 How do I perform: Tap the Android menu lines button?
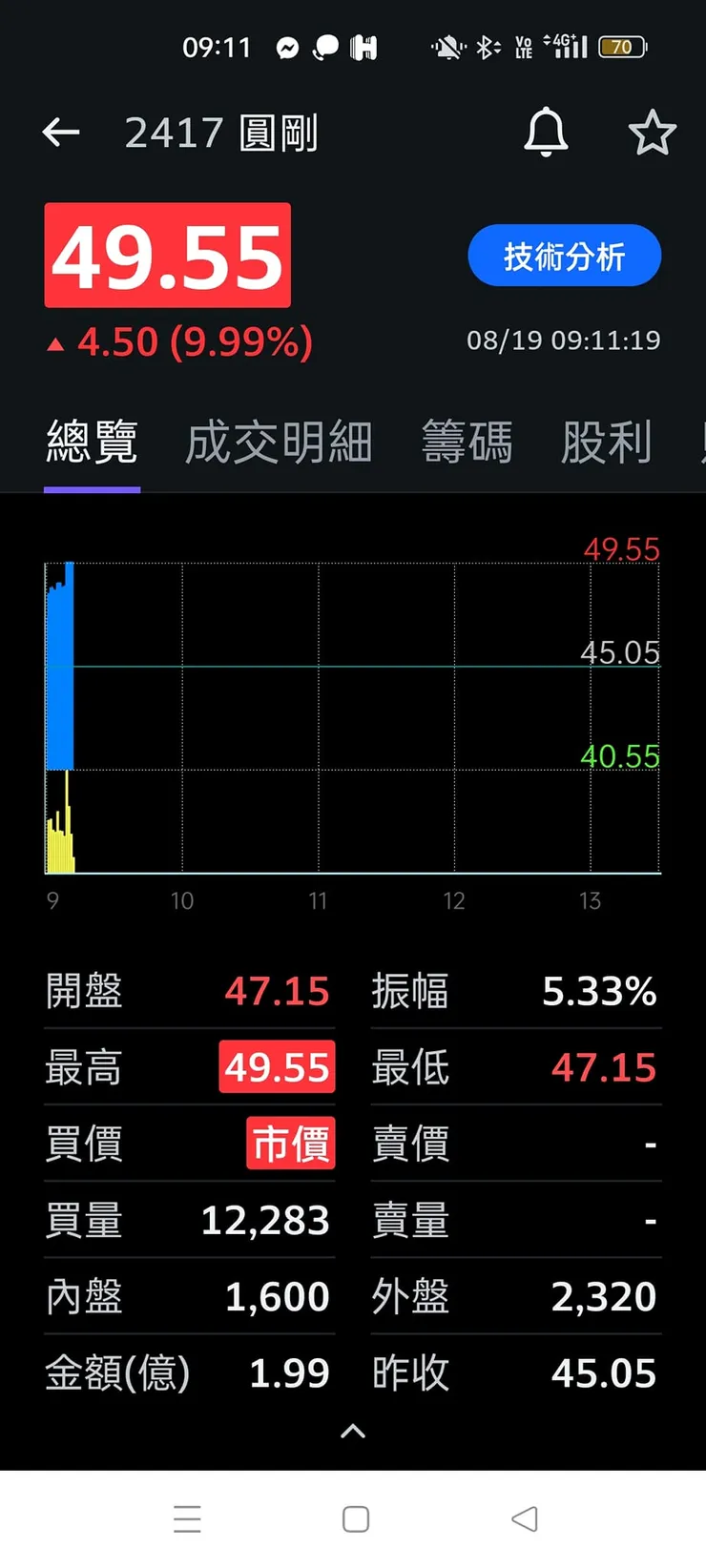point(187,1518)
